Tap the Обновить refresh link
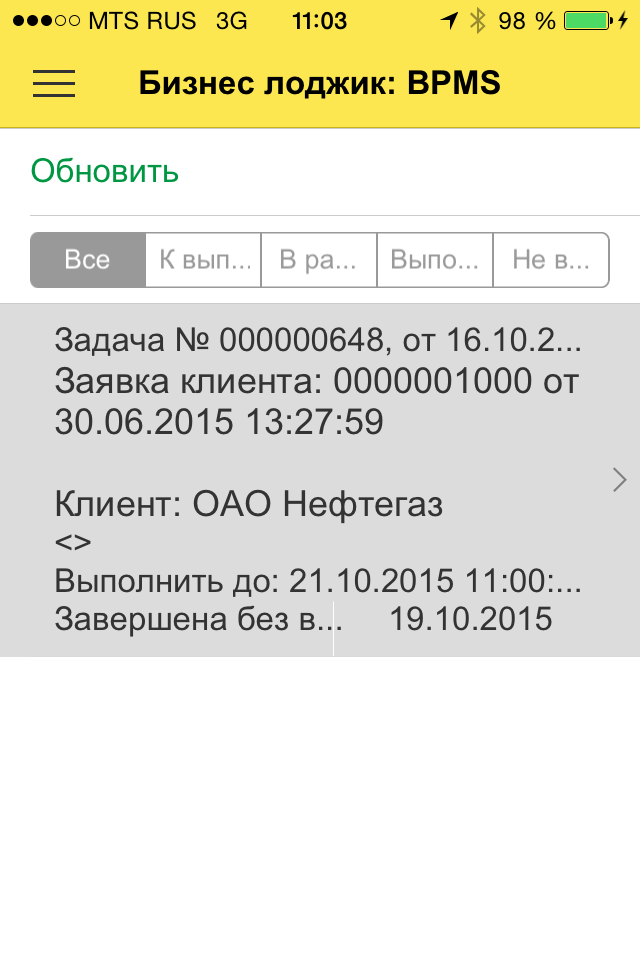This screenshot has width=640, height=960. [x=105, y=172]
